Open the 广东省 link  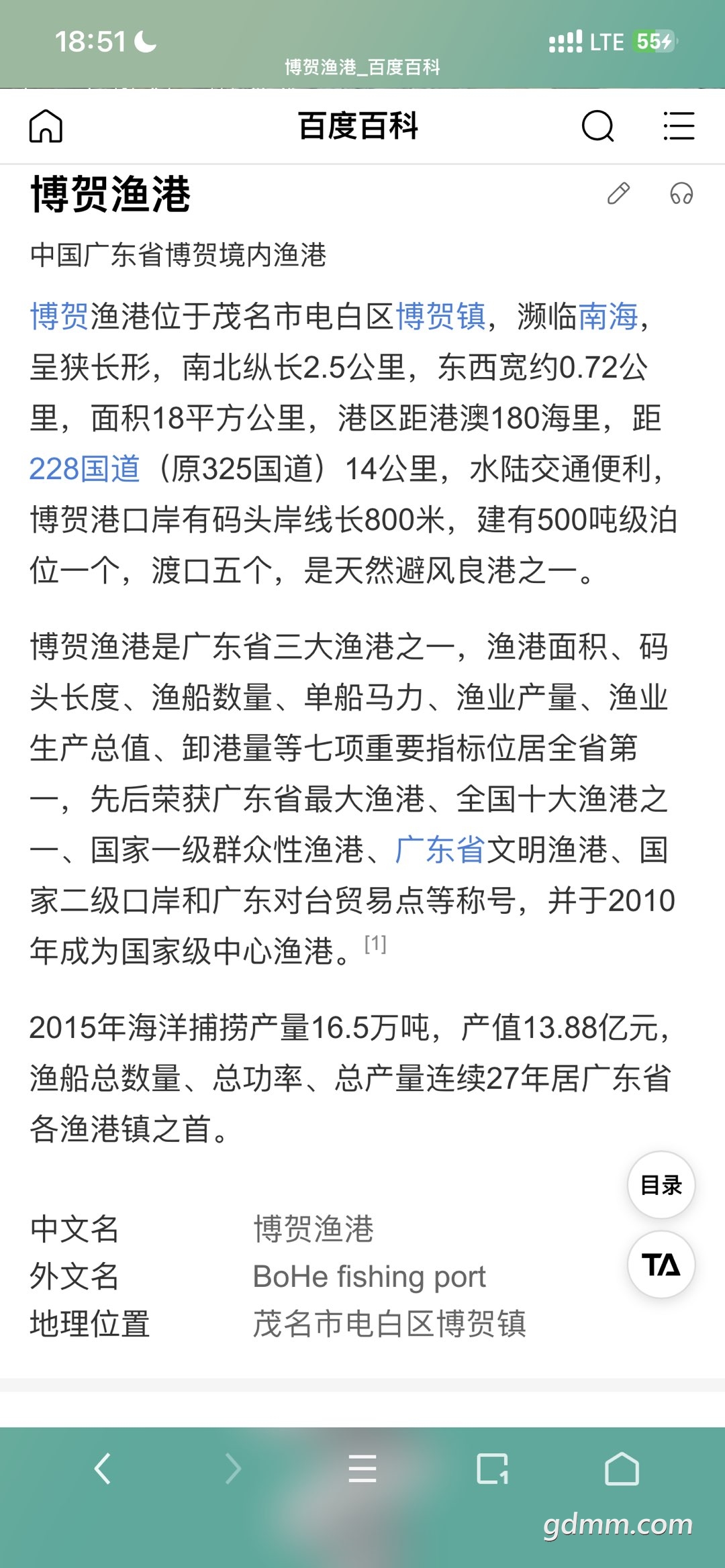tap(440, 849)
